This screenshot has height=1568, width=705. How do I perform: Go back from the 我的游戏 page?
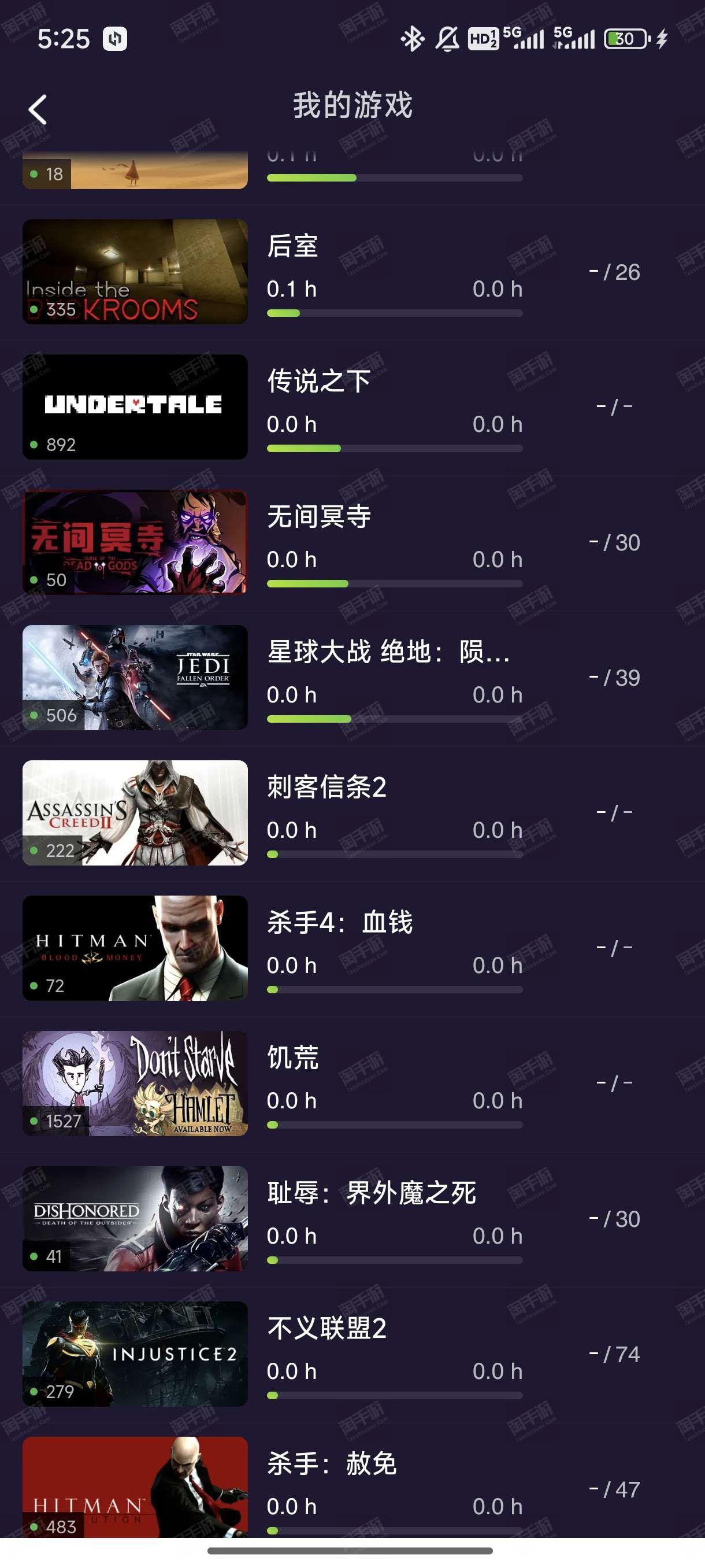tap(38, 110)
